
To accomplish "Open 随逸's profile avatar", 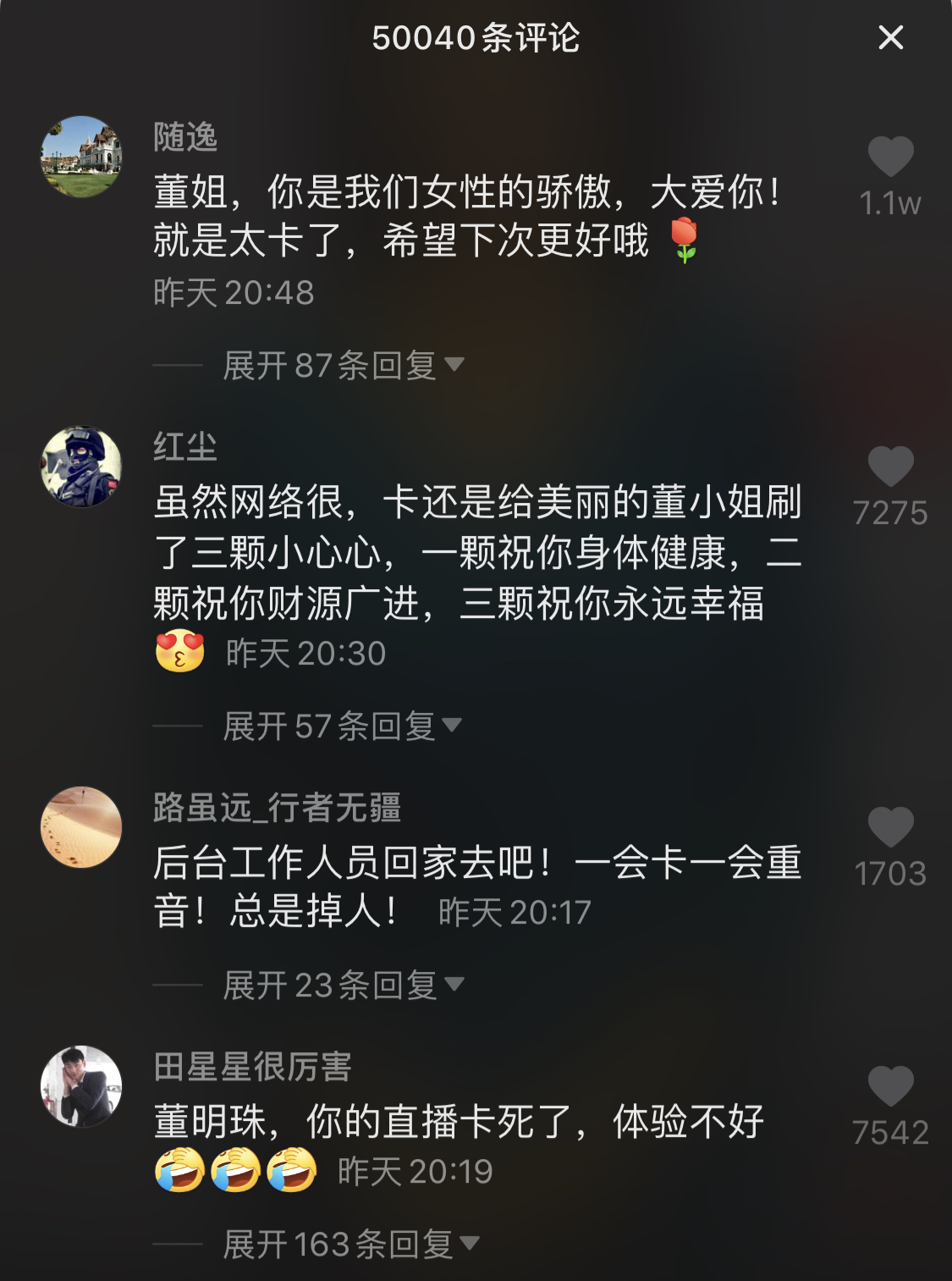I will (x=82, y=157).
